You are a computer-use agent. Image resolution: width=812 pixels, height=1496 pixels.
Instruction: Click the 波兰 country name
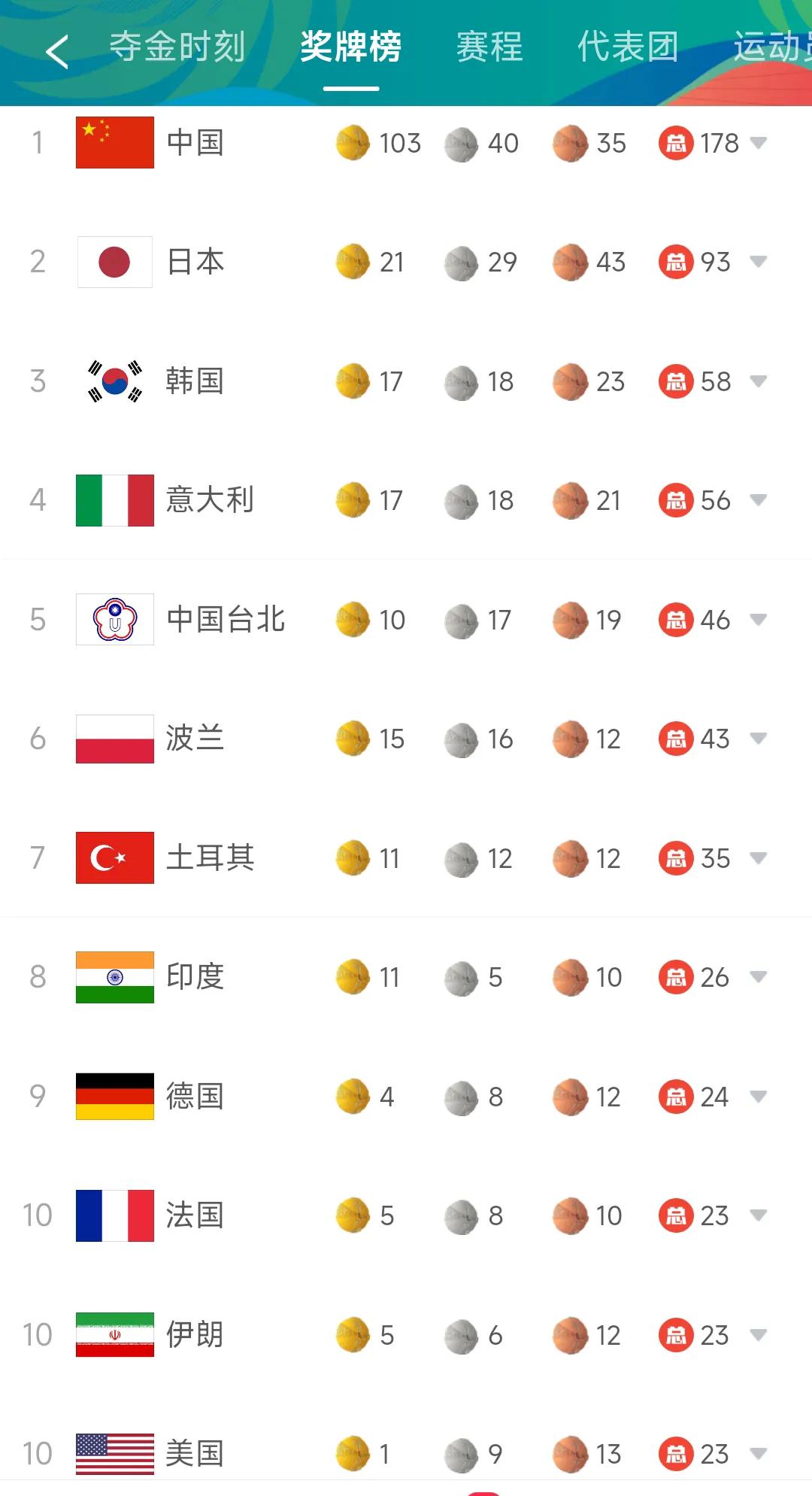pyautogui.click(x=195, y=739)
